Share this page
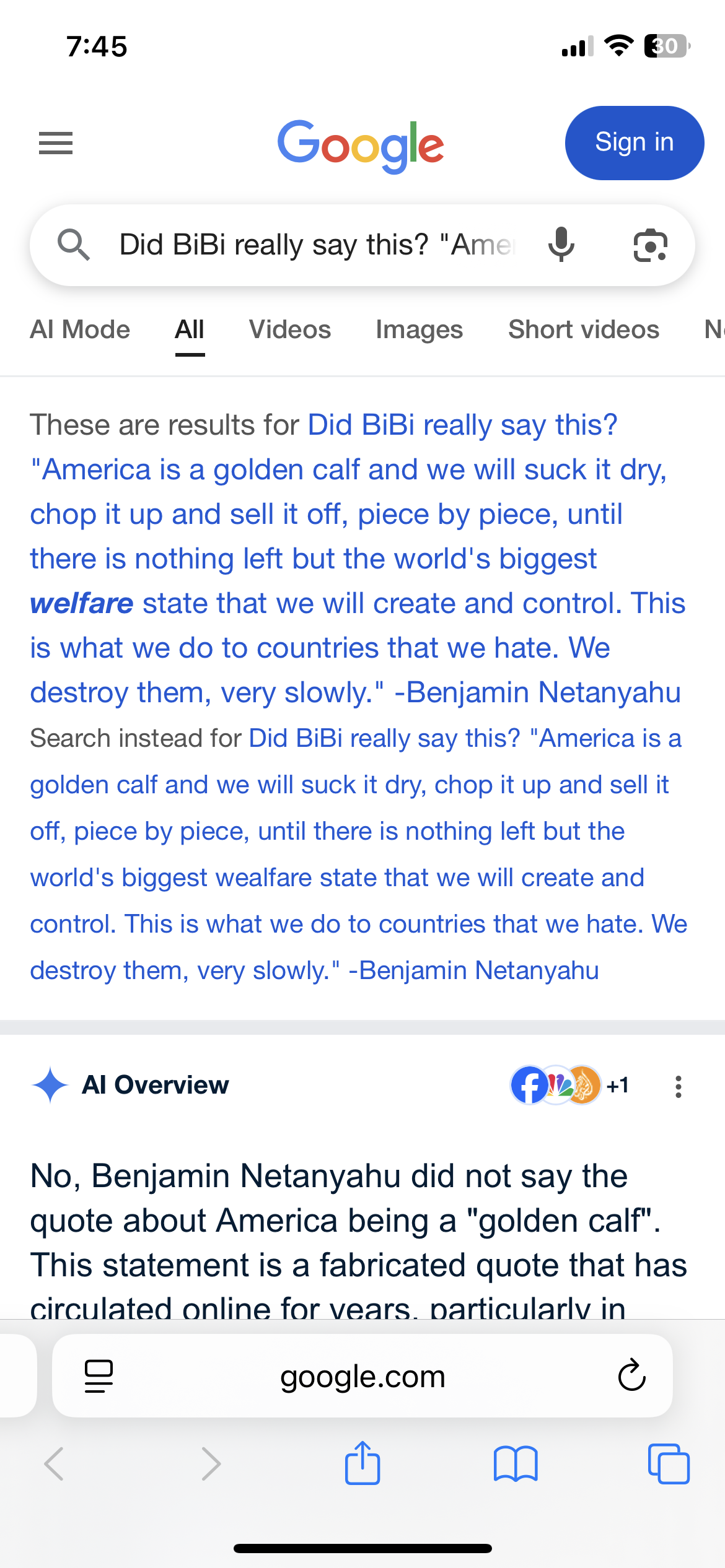The image size is (725, 1568). (362, 1463)
